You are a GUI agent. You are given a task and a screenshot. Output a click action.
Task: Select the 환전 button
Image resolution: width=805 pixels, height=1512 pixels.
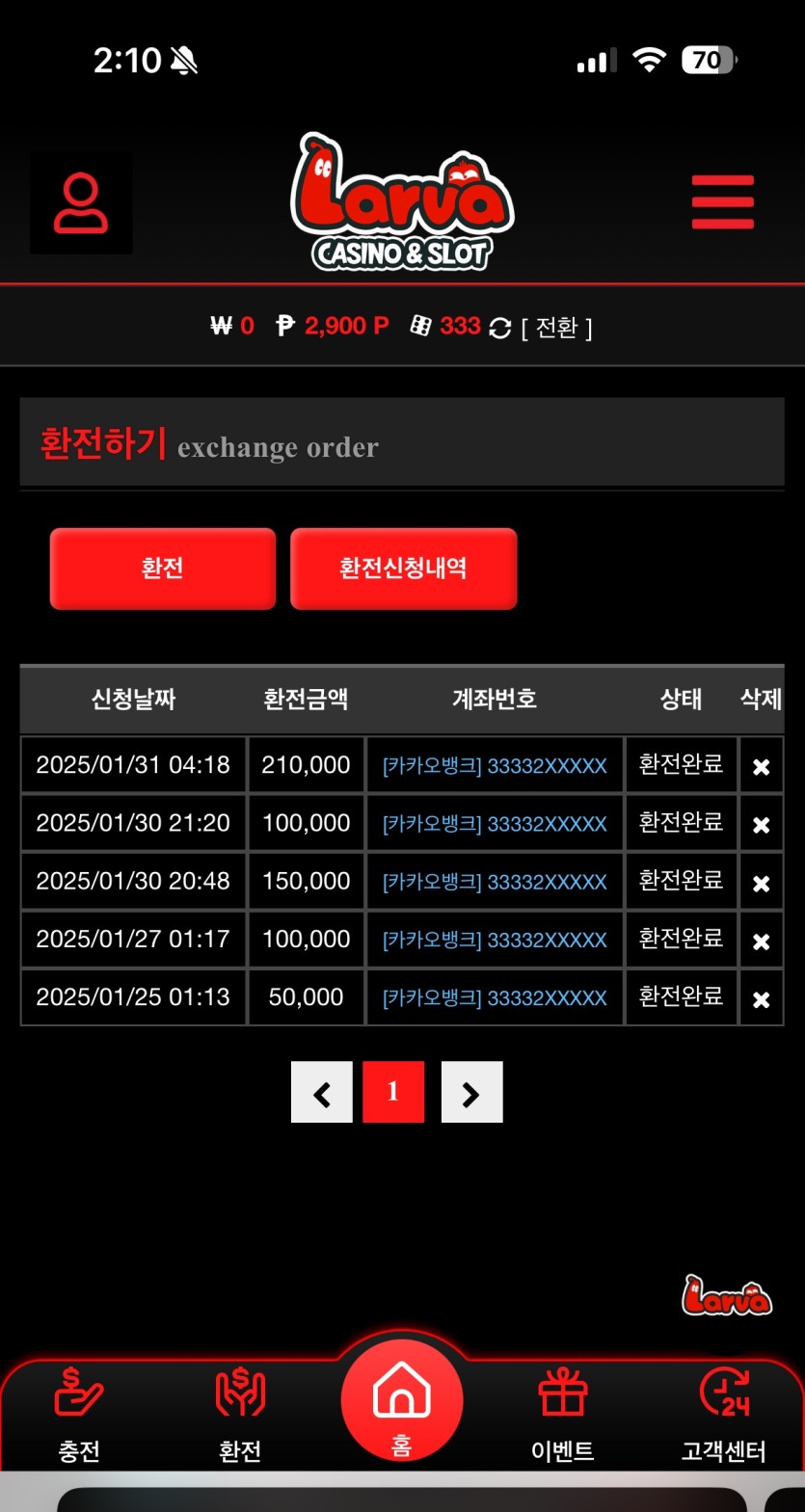coord(163,569)
